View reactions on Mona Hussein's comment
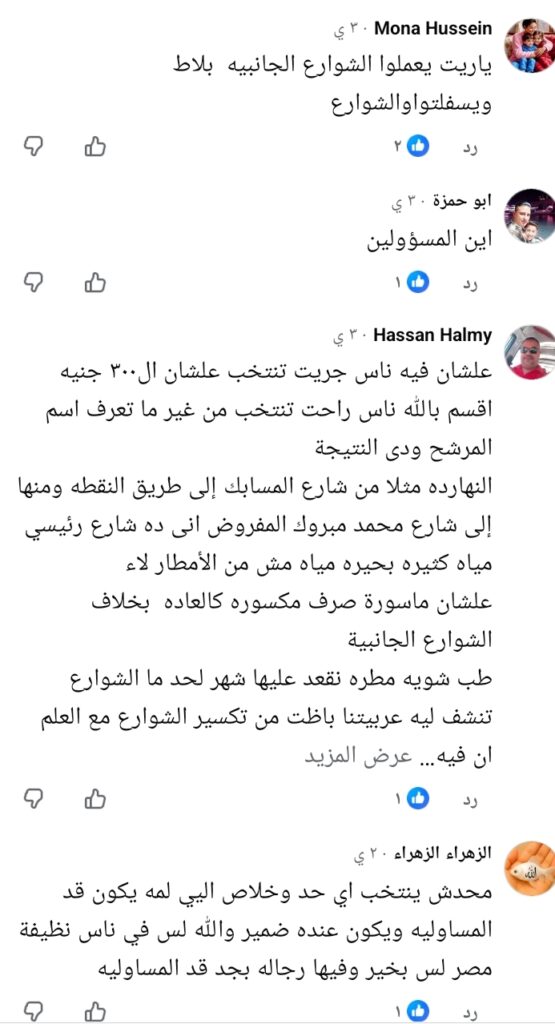 tap(411, 146)
